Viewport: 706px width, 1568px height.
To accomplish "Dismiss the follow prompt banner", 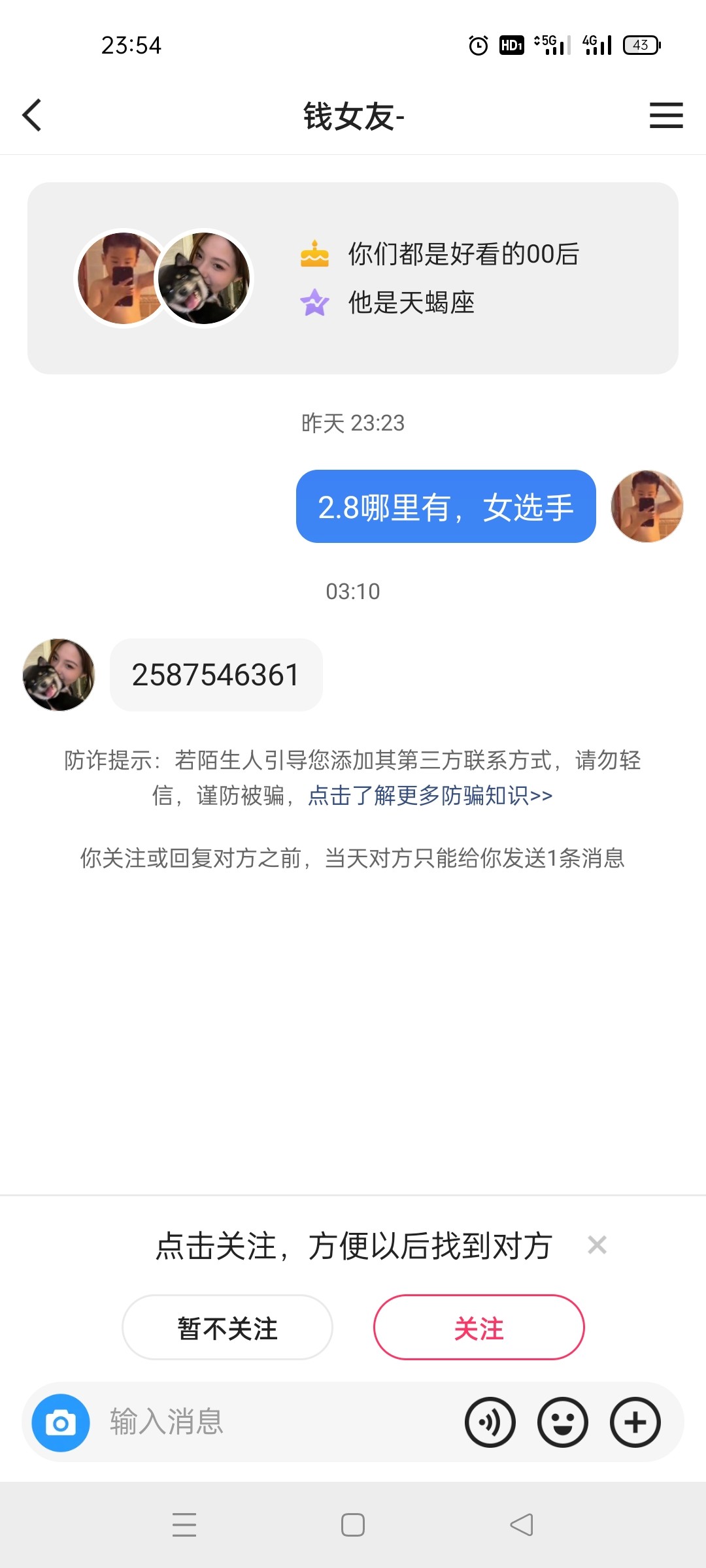I will pos(597,1245).
